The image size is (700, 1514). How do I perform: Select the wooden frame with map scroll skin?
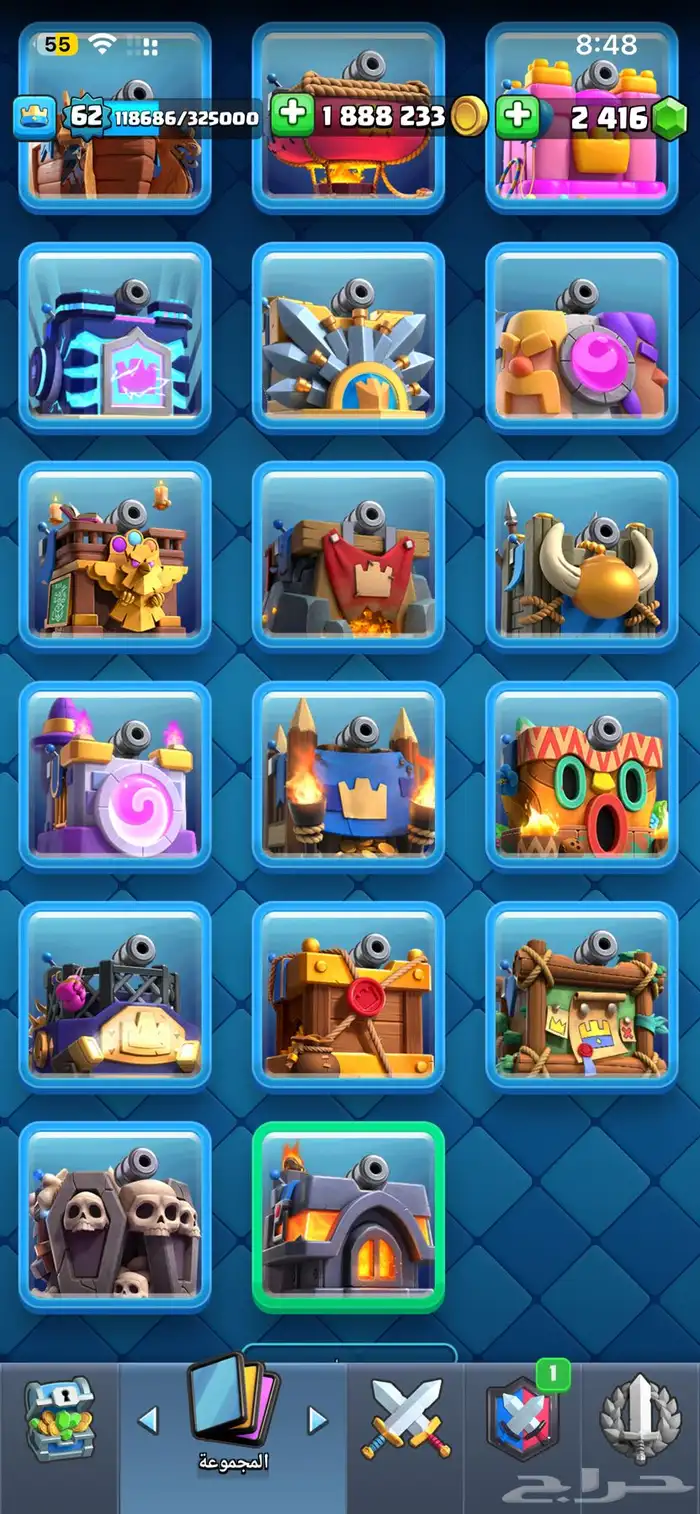[x=582, y=996]
